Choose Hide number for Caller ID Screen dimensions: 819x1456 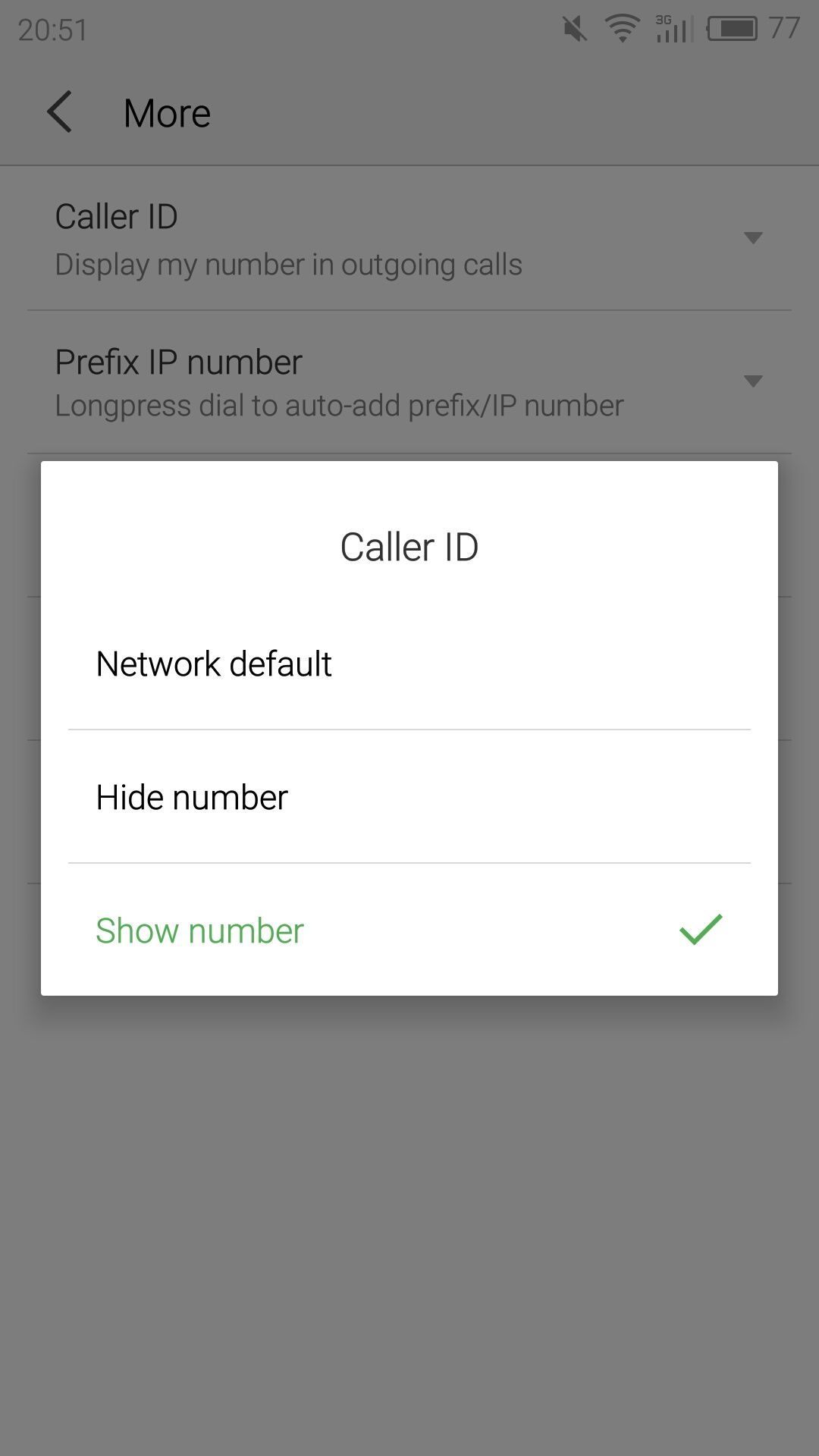tap(409, 797)
